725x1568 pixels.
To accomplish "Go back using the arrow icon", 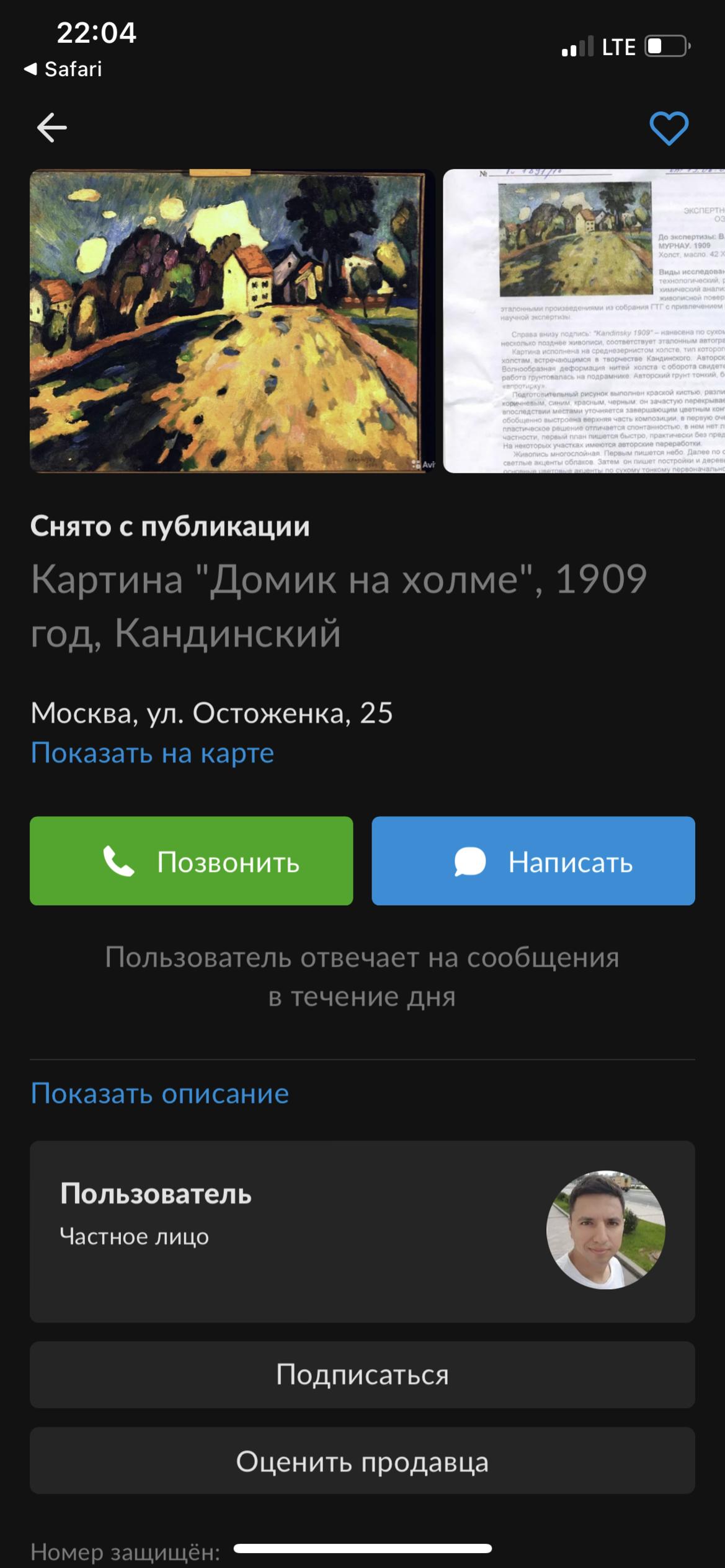I will pyautogui.click(x=52, y=128).
